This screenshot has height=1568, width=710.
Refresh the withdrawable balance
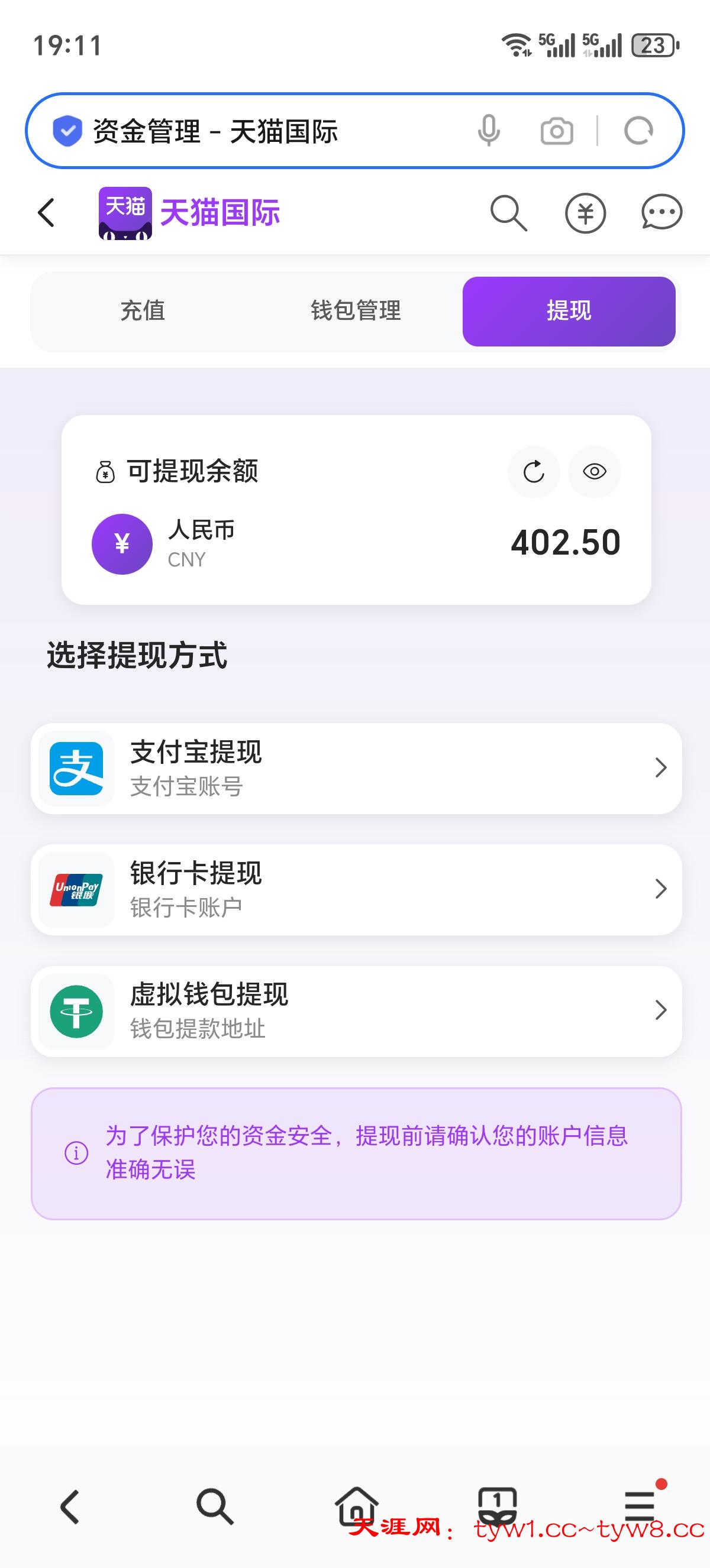pos(534,472)
